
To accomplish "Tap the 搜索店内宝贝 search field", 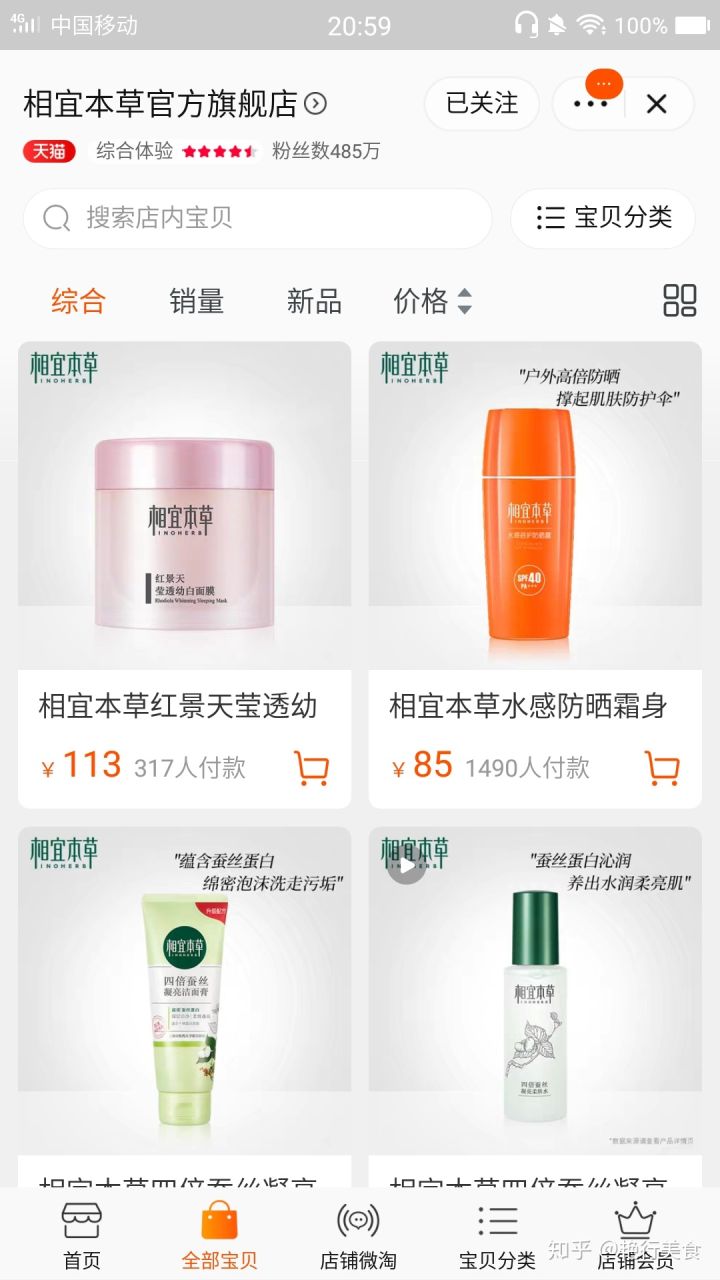I will click(x=257, y=218).
